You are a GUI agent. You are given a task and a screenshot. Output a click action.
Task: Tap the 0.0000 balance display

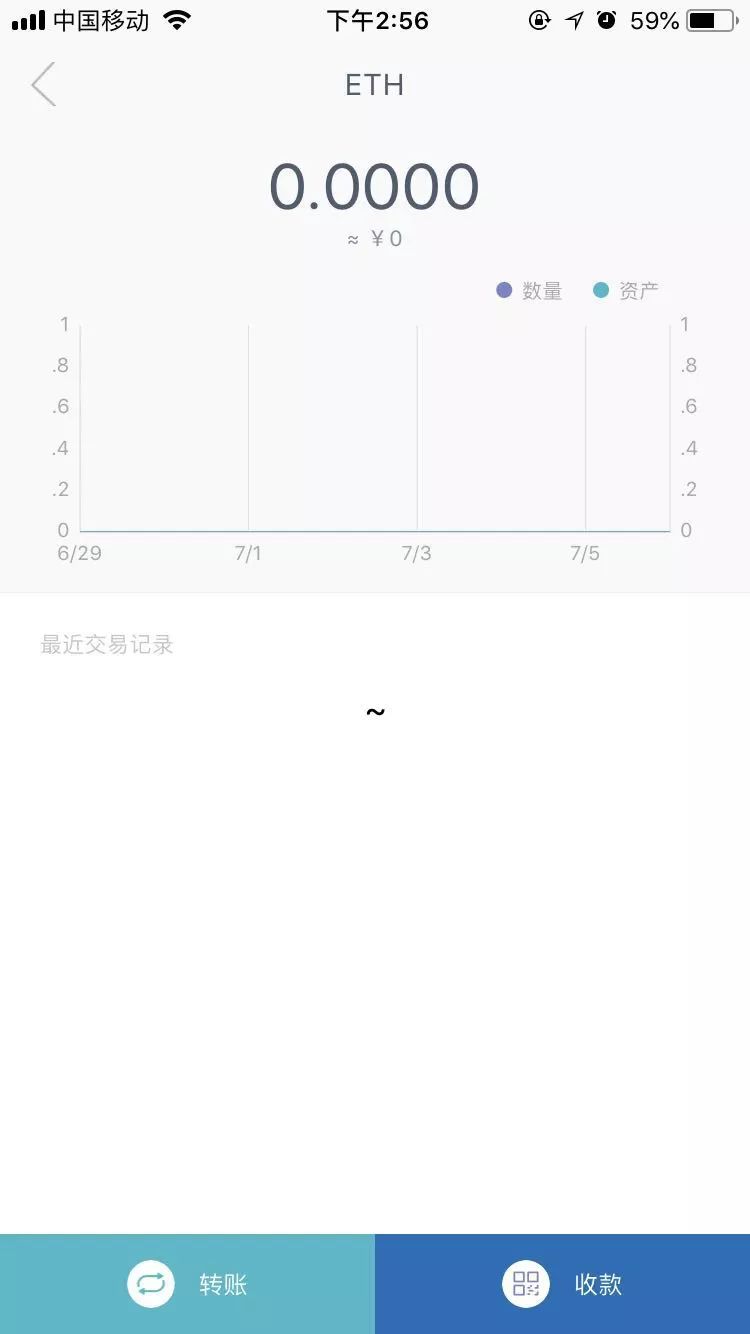[x=375, y=186]
